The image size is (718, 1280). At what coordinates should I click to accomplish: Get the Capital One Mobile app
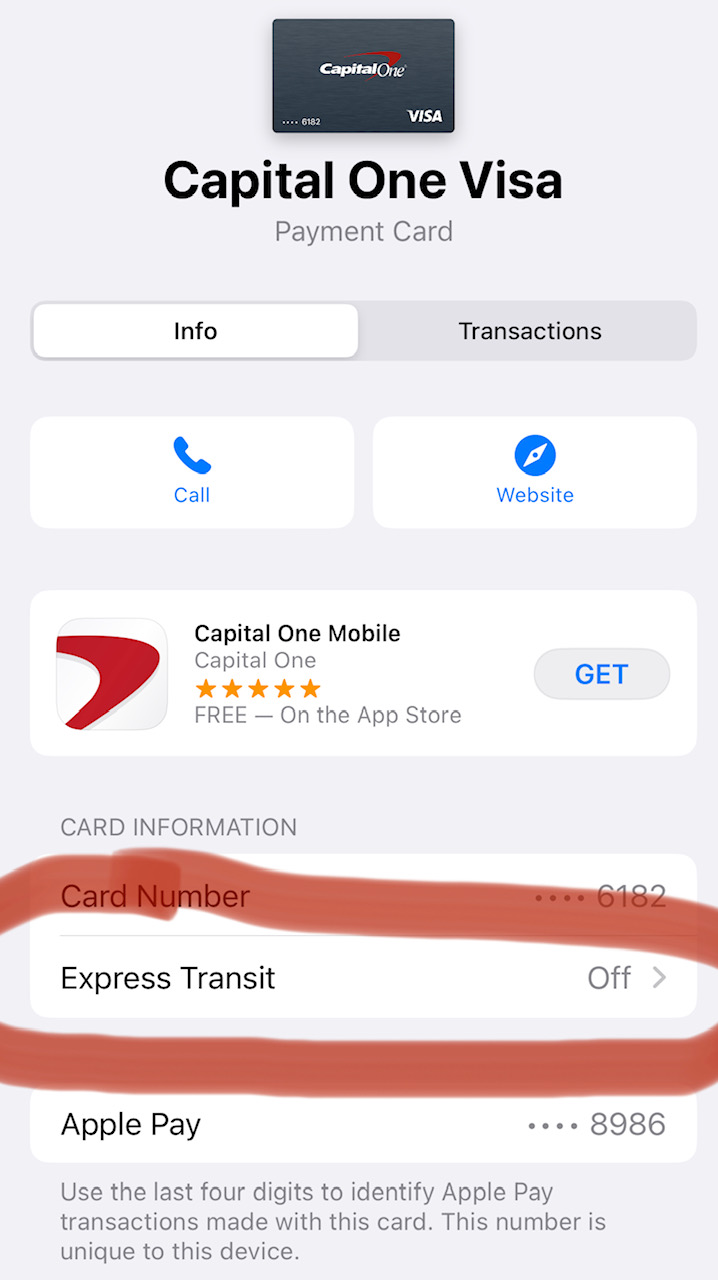coord(601,674)
